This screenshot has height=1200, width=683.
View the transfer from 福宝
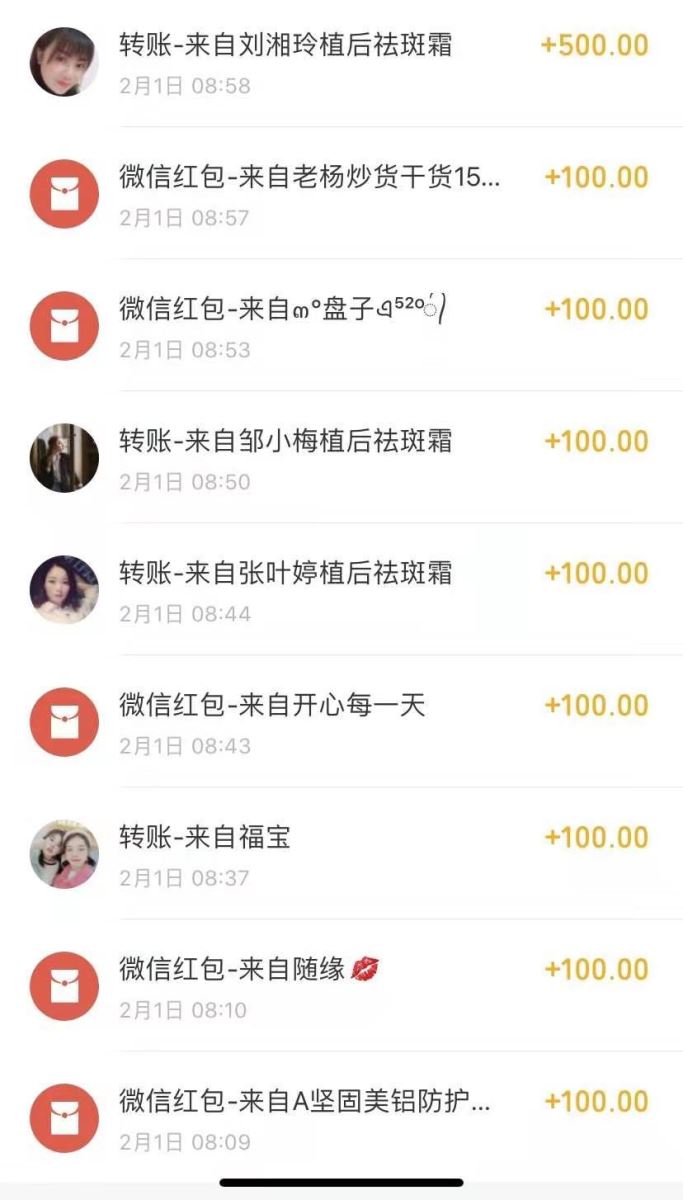(x=340, y=854)
